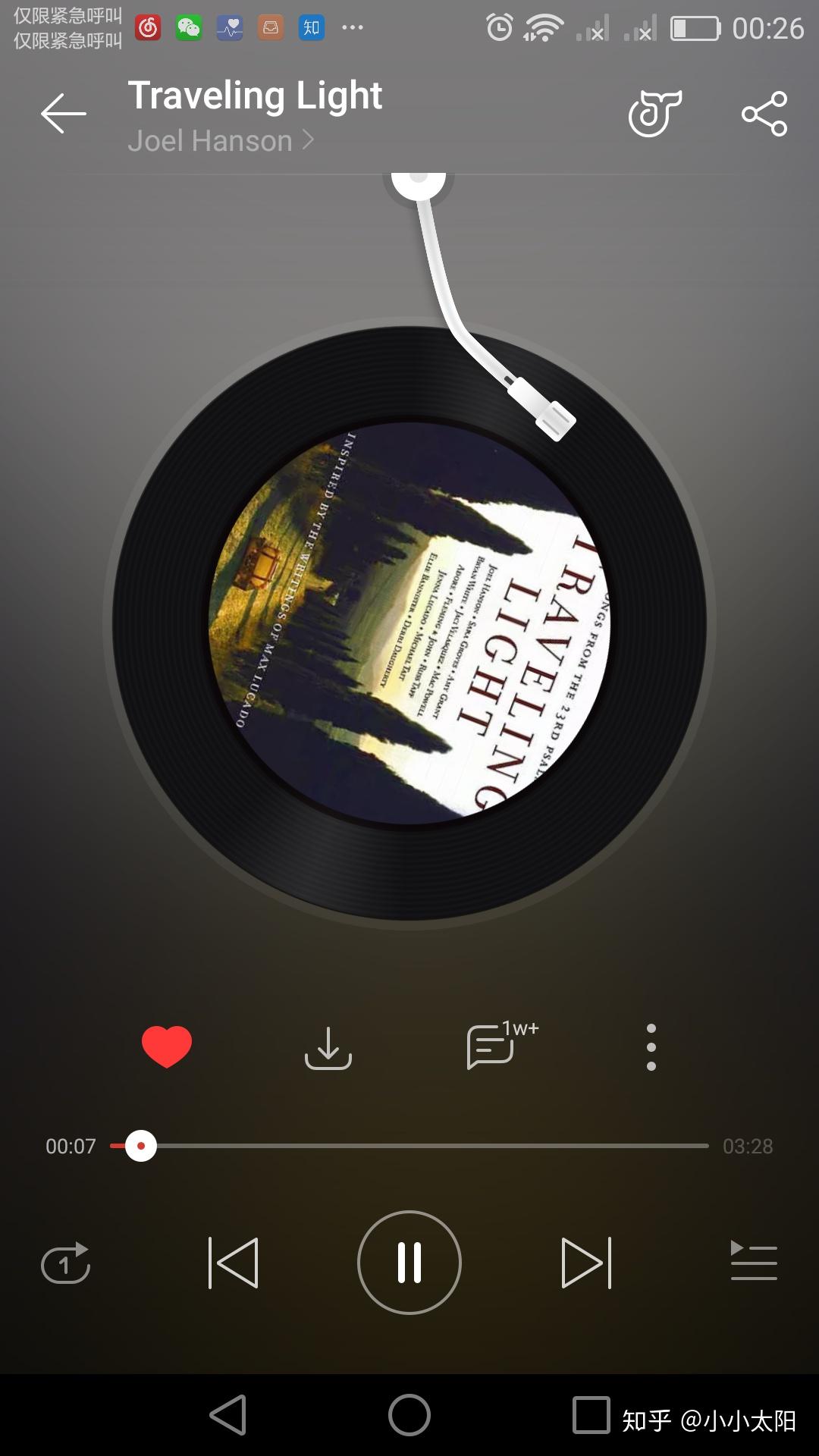Tap the album cover to show lyrics

[409, 623]
